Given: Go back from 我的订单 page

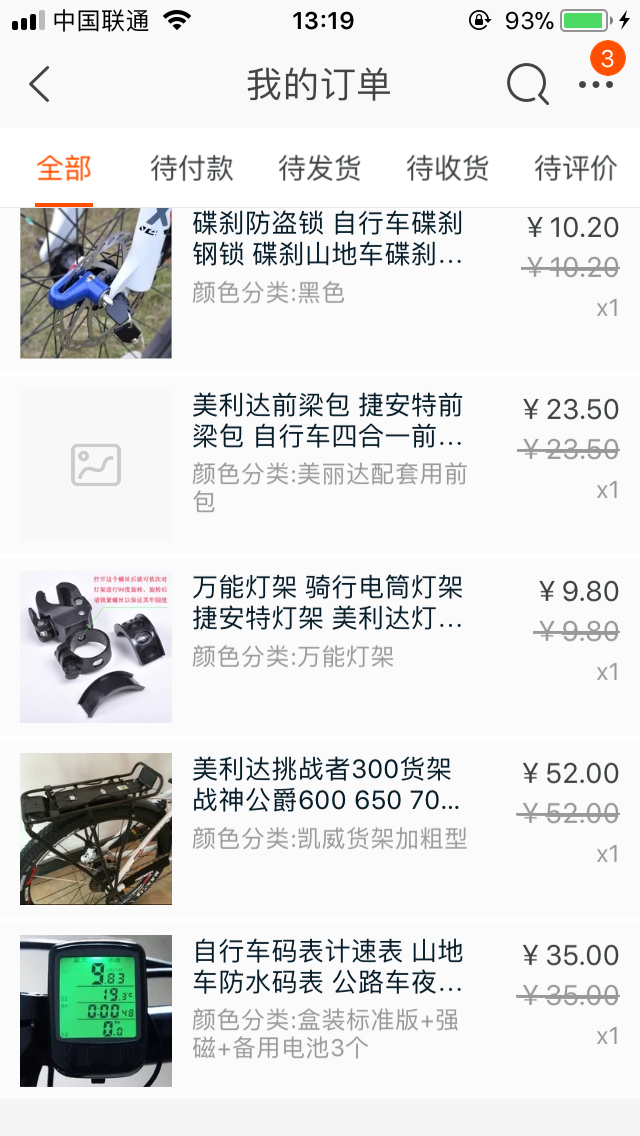Looking at the screenshot, I should tap(40, 85).
